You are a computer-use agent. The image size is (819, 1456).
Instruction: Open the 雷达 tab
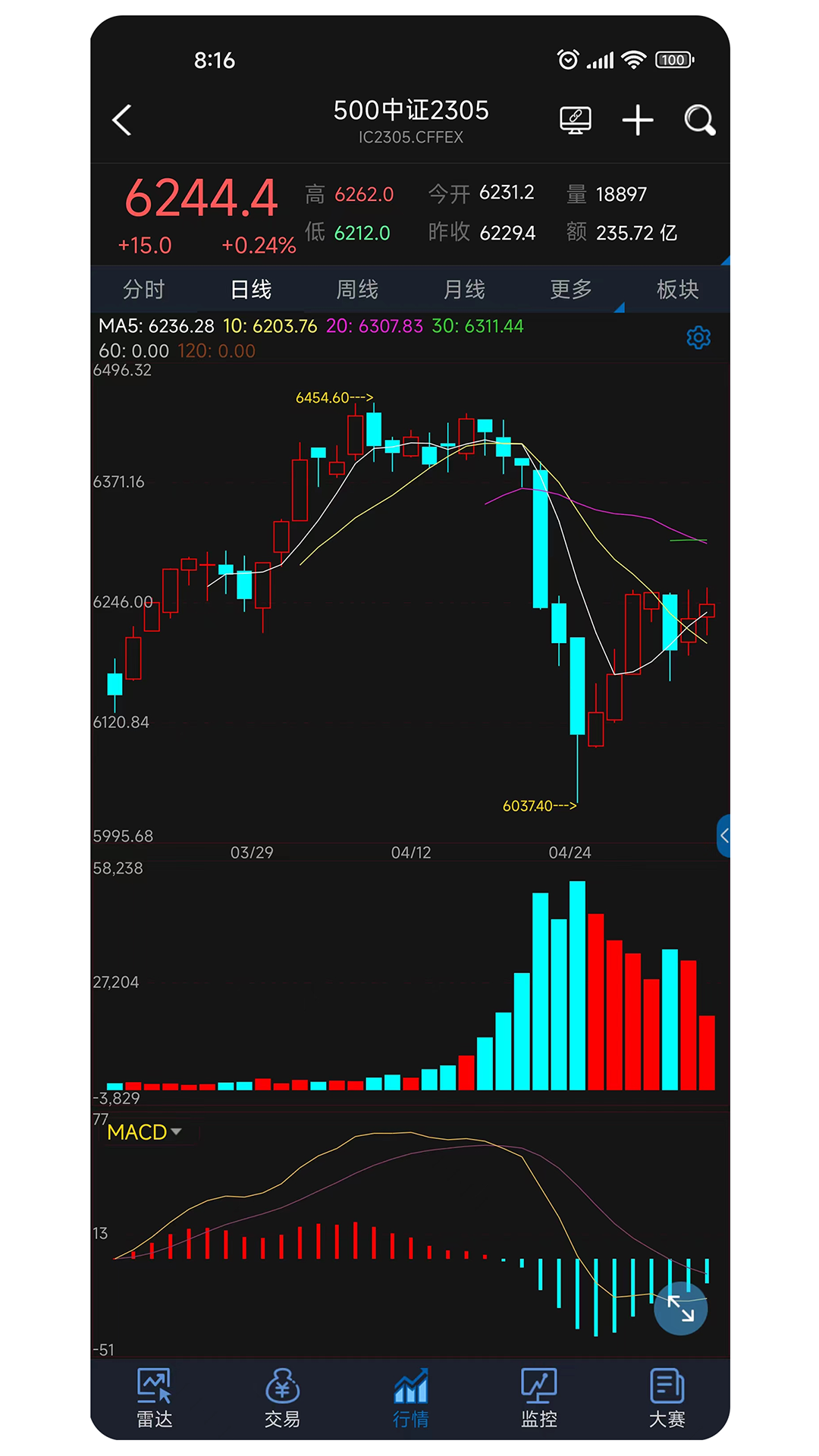pyautogui.click(x=155, y=1399)
